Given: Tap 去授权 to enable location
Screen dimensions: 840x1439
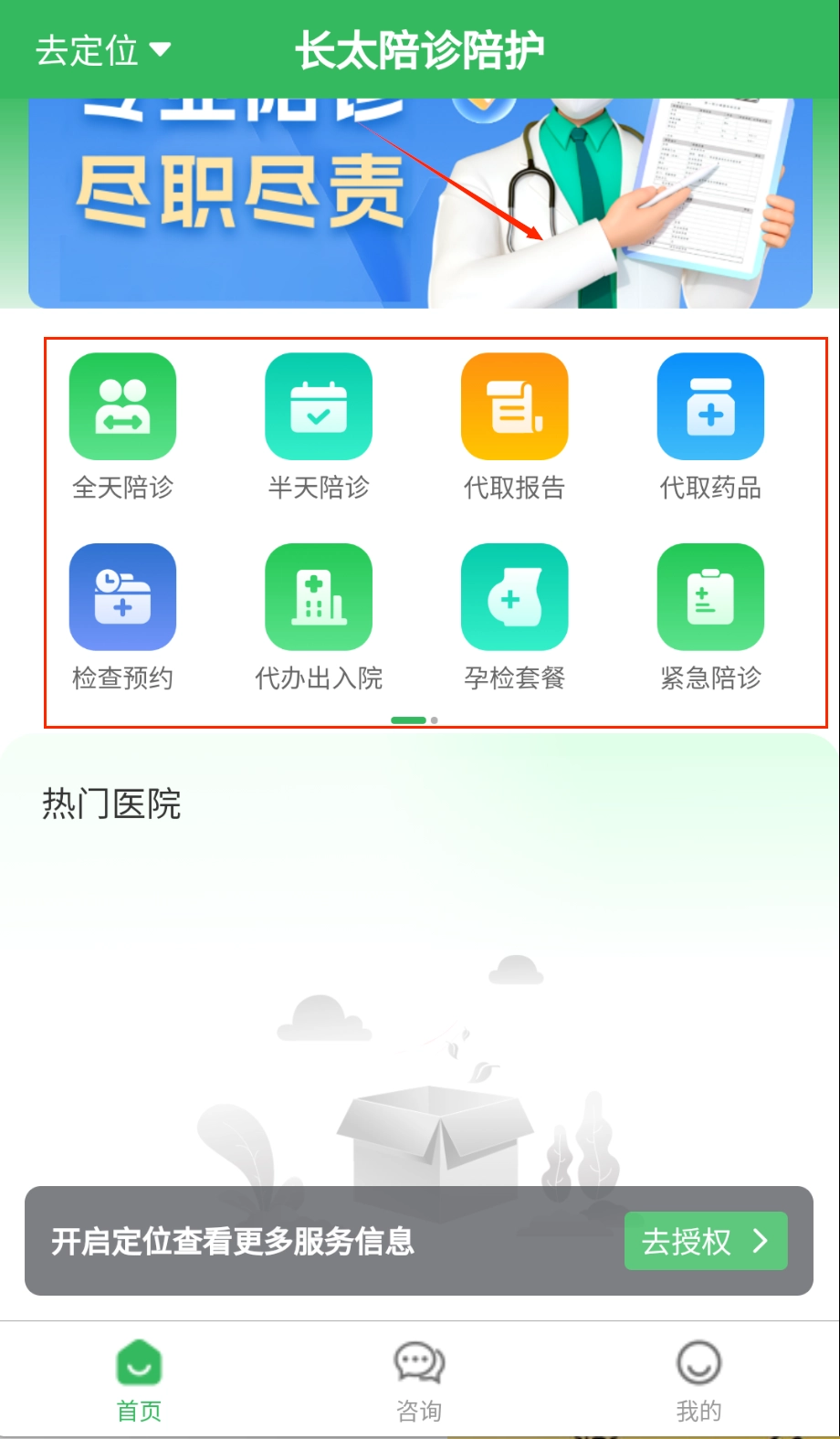Looking at the screenshot, I should point(705,1241).
